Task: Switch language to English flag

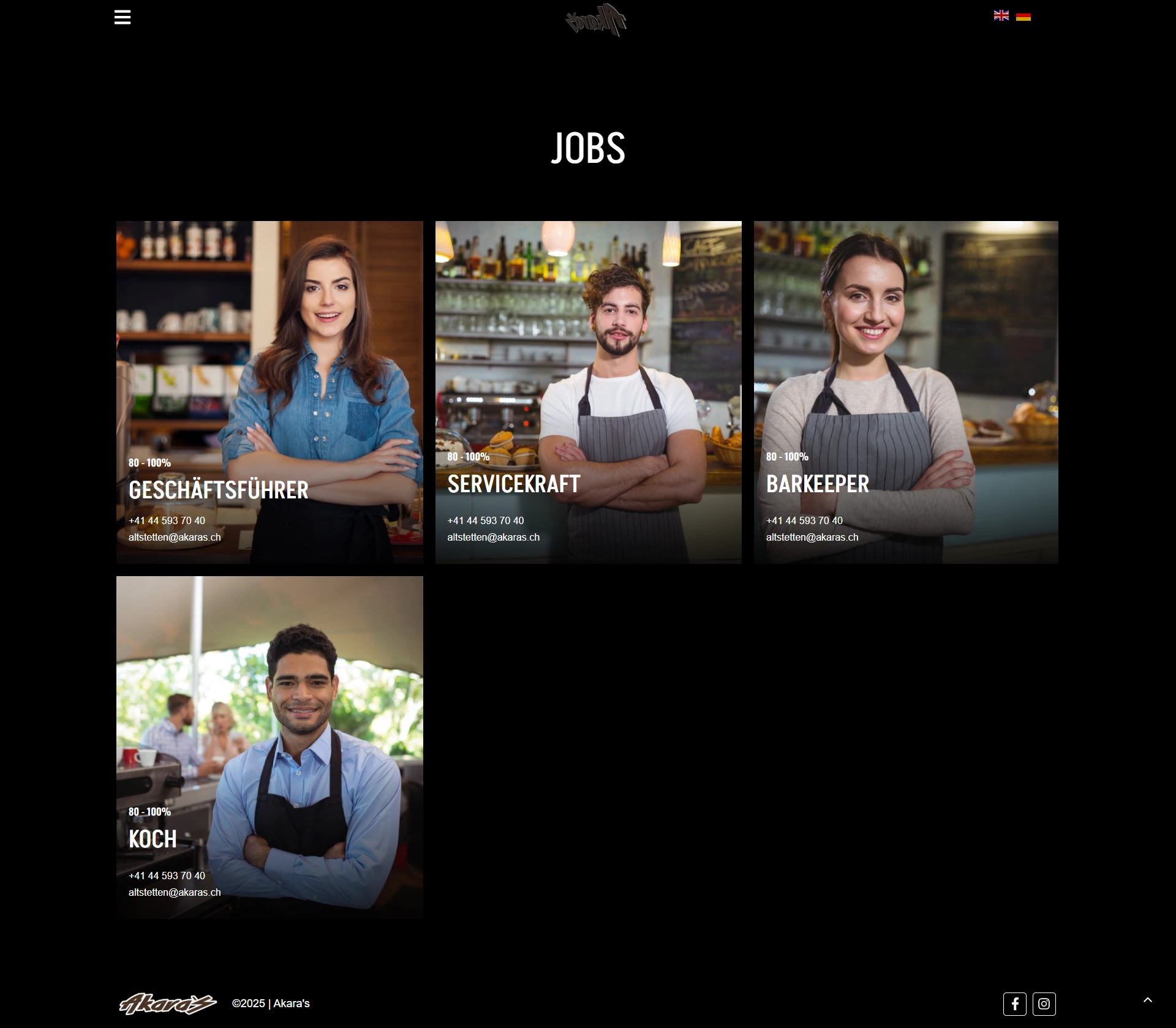Action: click(x=1001, y=16)
